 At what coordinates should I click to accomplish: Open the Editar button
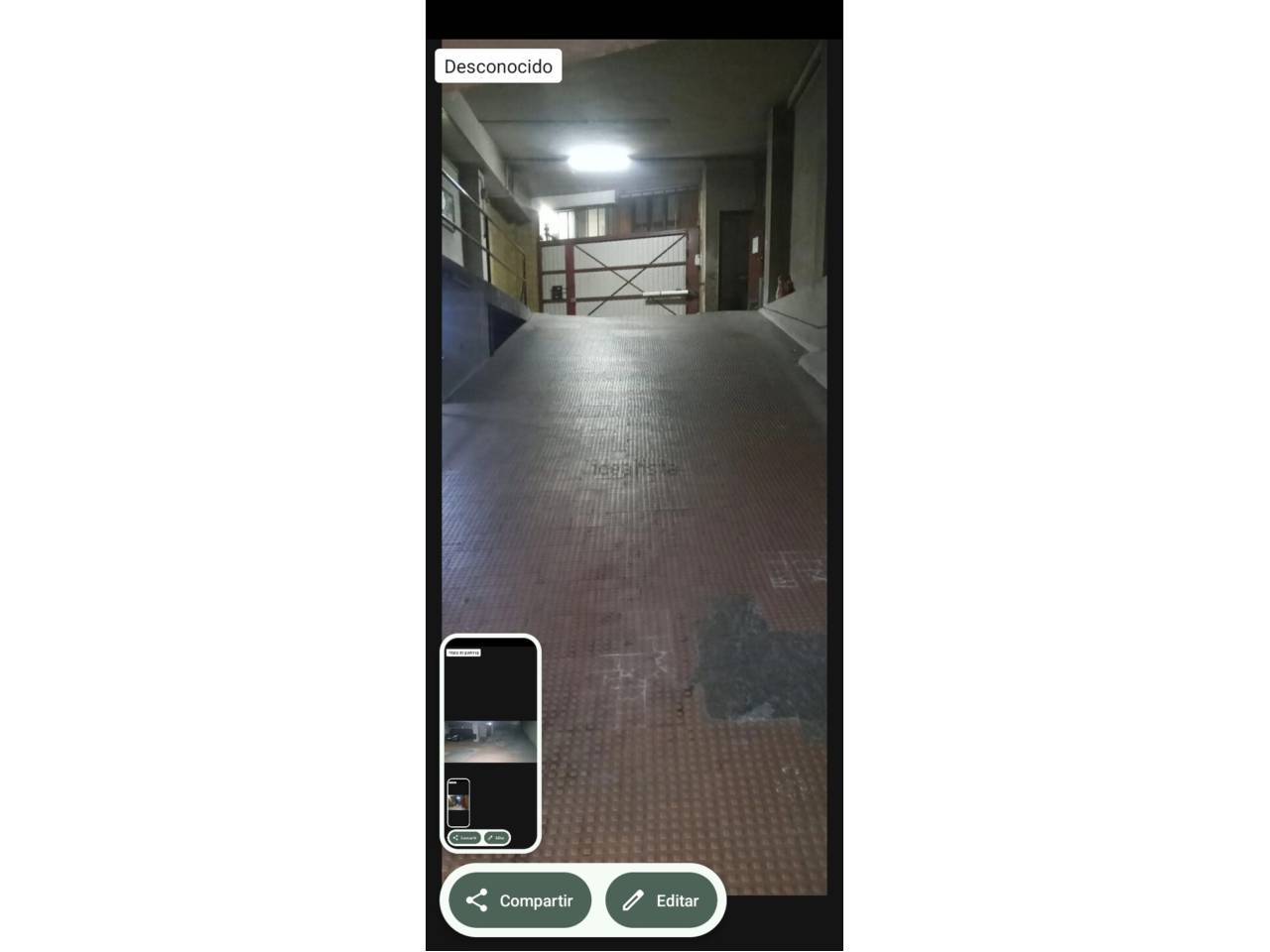(x=661, y=900)
